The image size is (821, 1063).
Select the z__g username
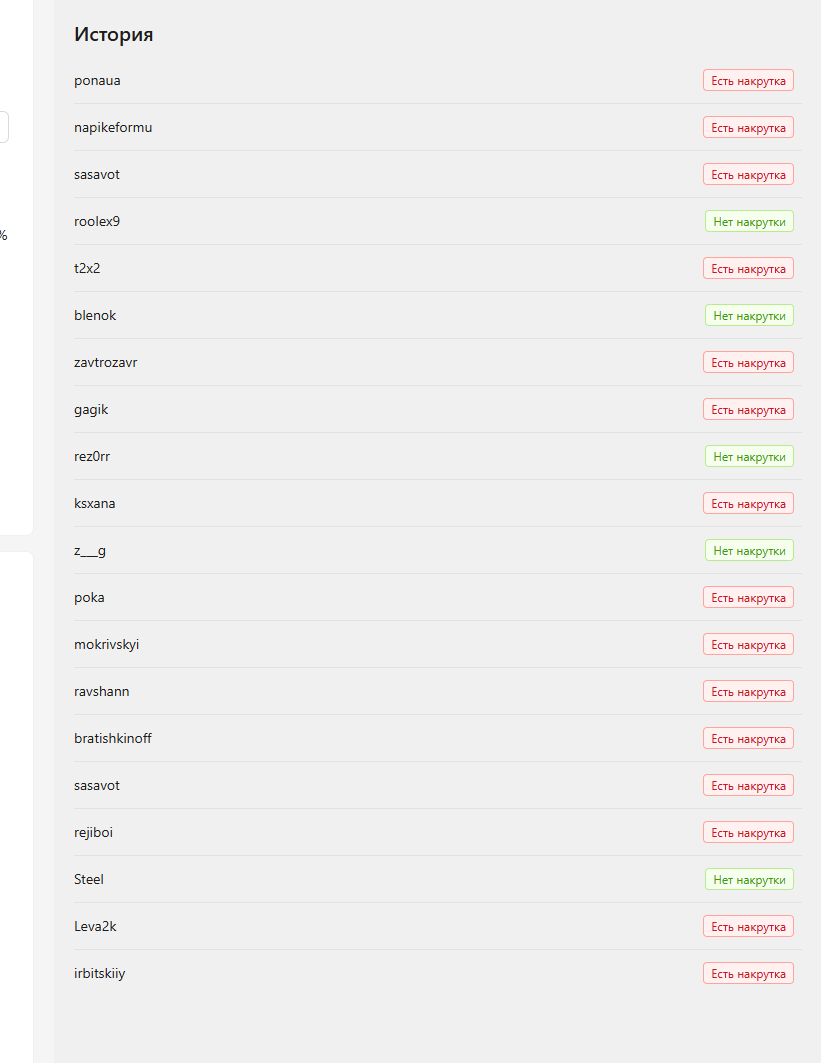tap(90, 550)
